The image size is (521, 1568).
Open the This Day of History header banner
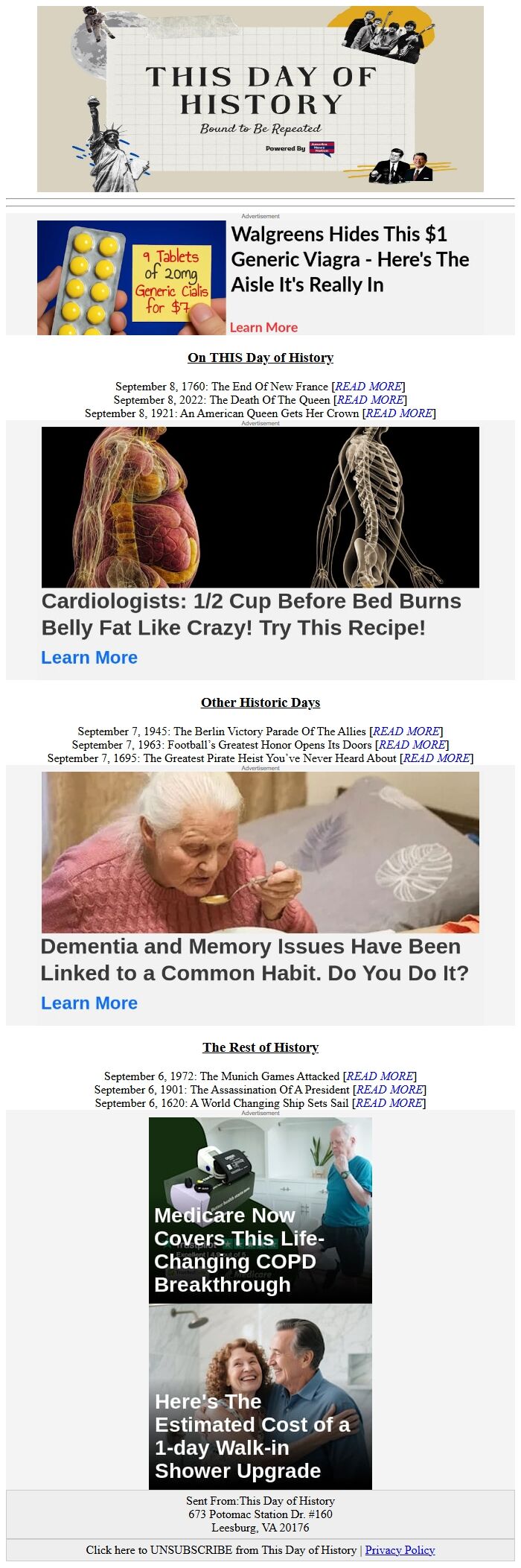click(260, 99)
